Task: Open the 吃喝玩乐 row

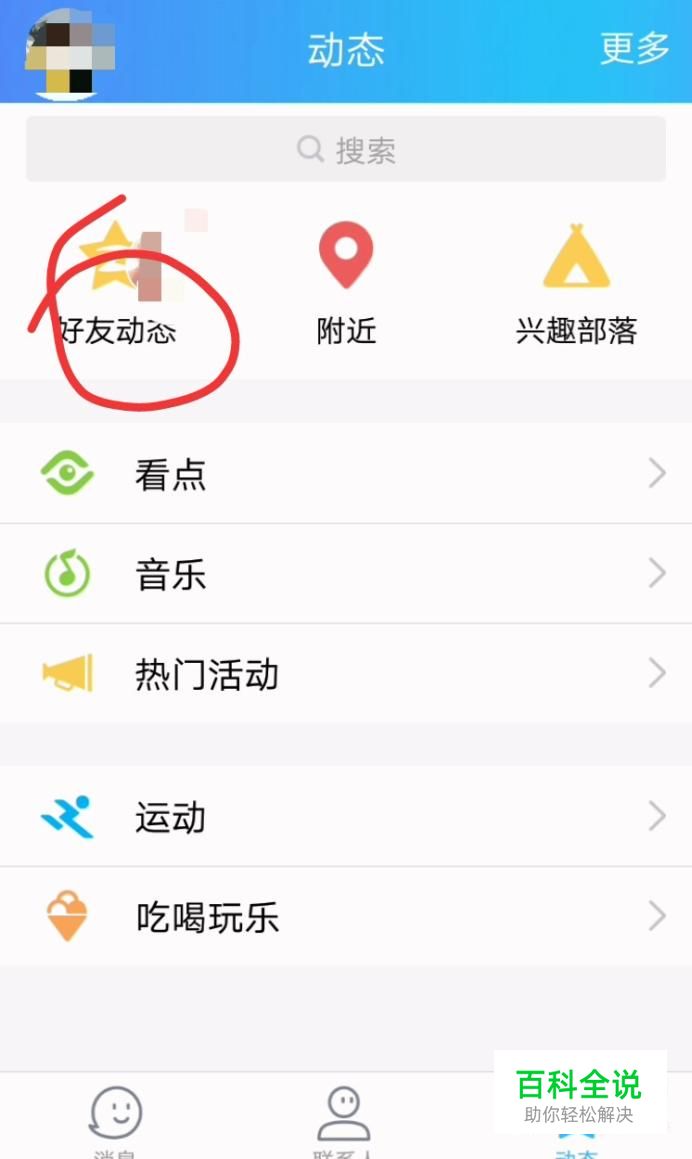Action: coord(346,917)
